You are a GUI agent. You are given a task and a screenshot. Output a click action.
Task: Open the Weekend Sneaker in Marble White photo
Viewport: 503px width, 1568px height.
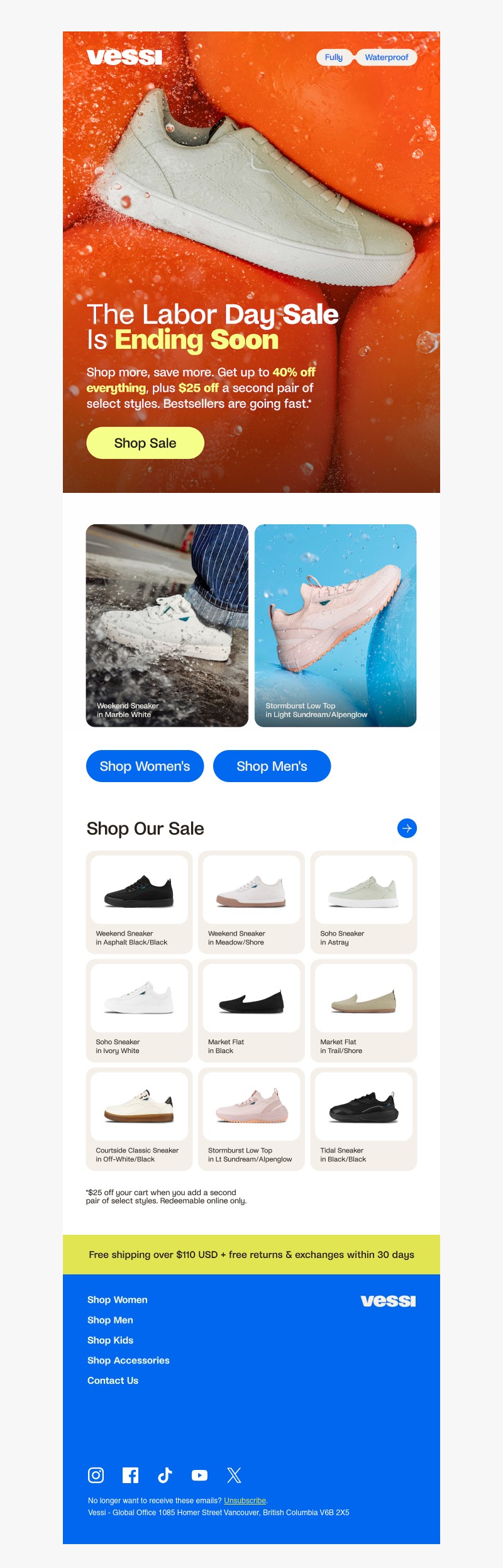click(167, 626)
